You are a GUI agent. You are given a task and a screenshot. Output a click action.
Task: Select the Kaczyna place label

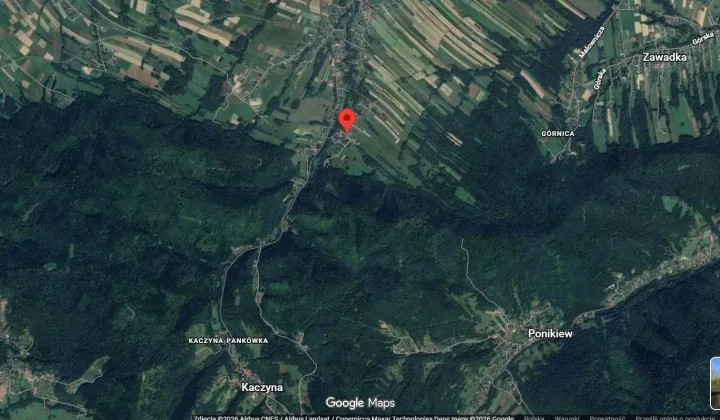coord(262,386)
